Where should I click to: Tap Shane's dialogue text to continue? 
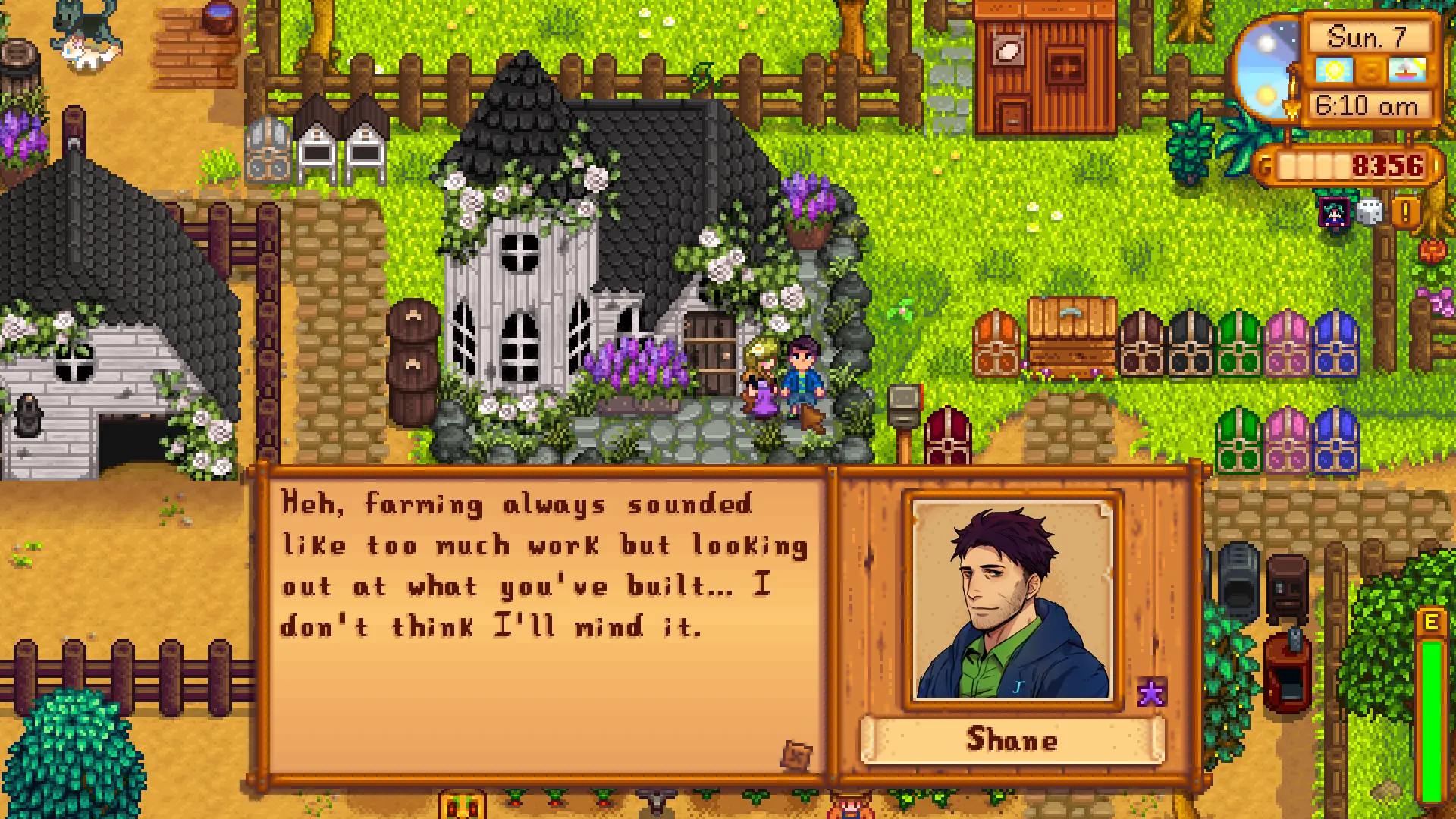(x=544, y=565)
